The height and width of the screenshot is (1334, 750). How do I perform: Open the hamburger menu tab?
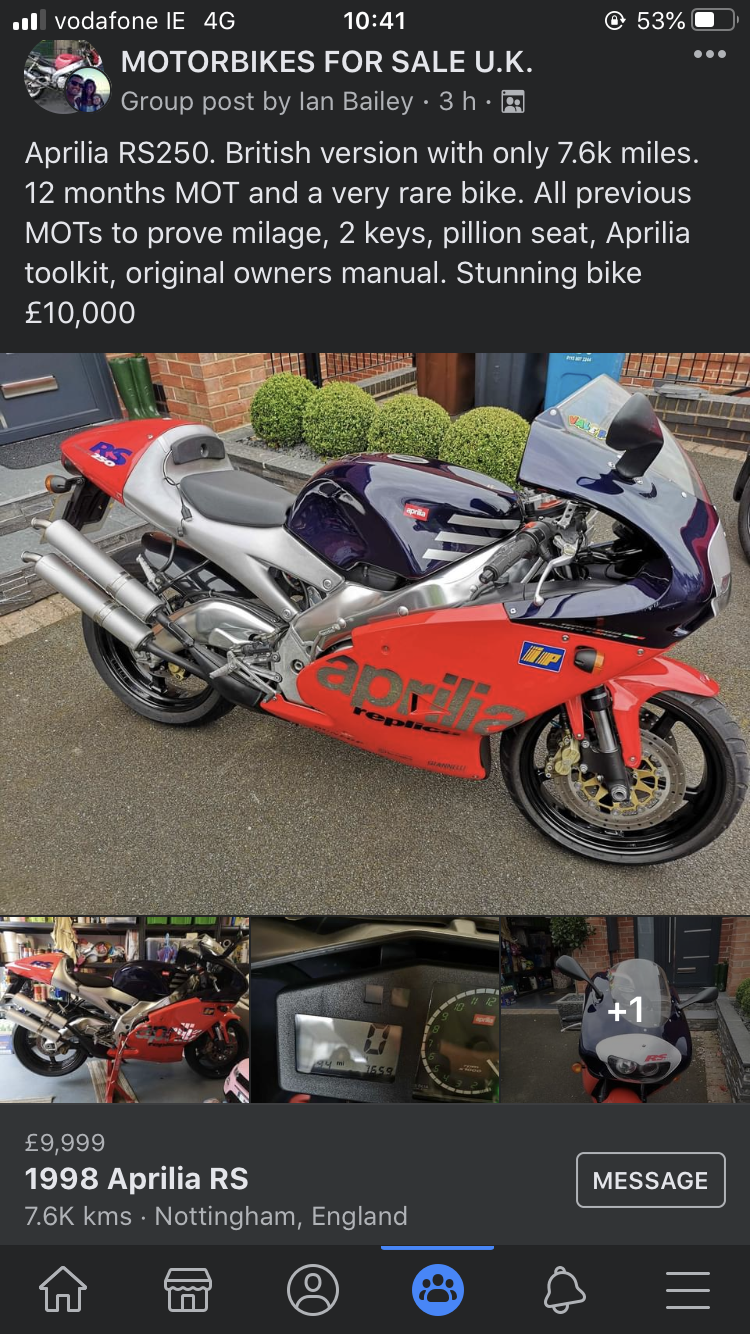pyautogui.click(x=688, y=1290)
